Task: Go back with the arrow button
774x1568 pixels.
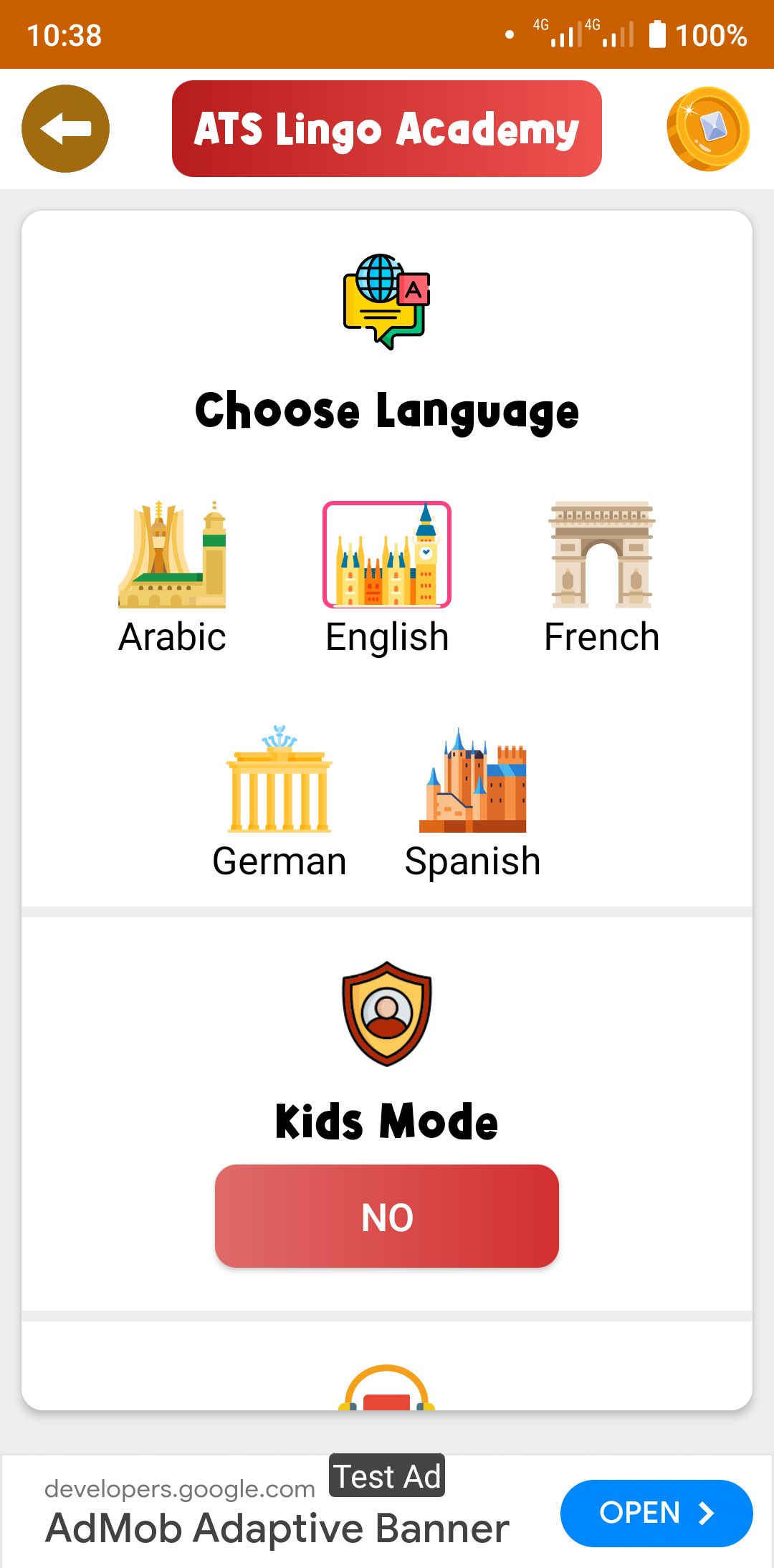Action: (65, 129)
